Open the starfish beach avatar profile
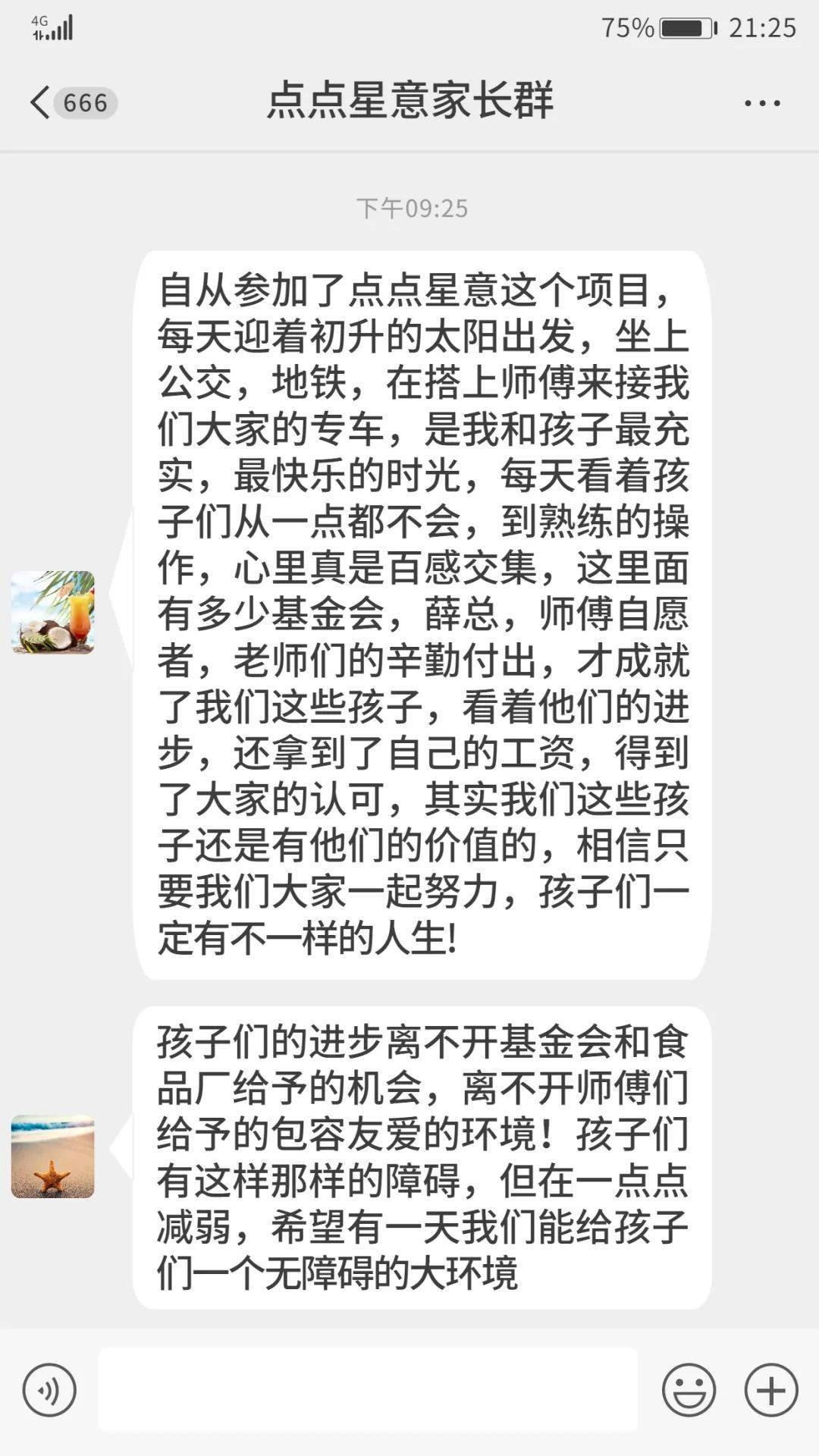 pos(52,1156)
